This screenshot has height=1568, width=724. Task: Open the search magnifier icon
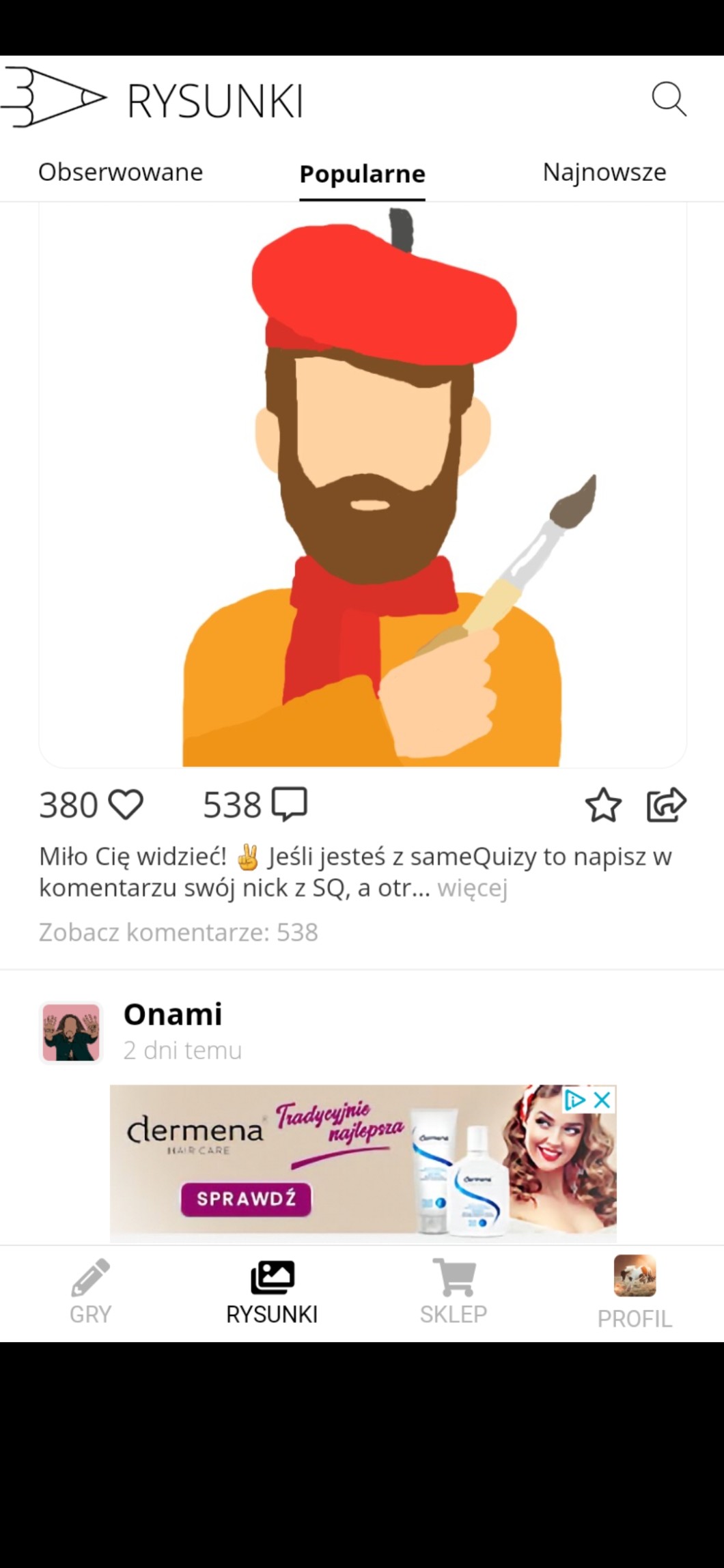(669, 100)
